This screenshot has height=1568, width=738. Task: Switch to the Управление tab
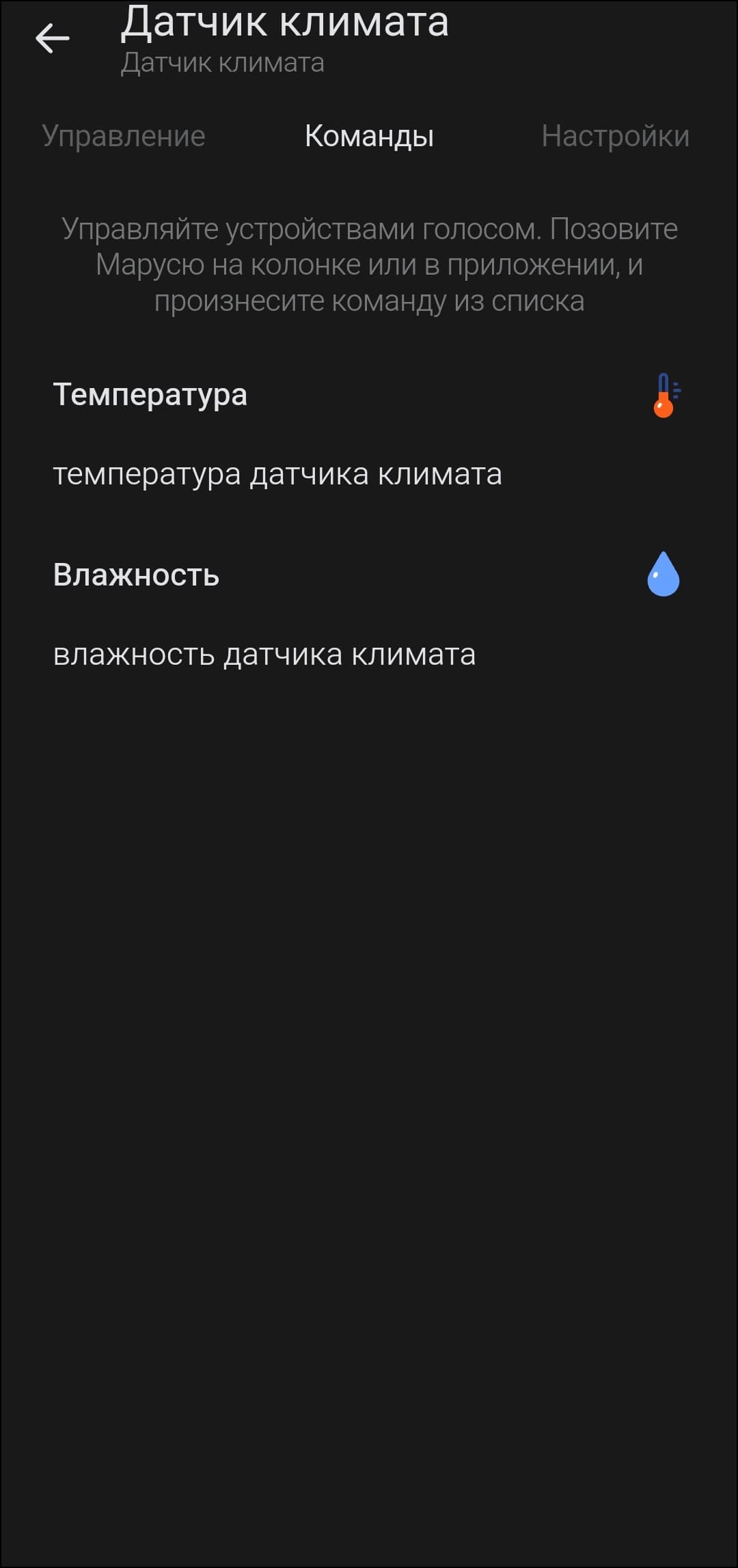coord(124,136)
